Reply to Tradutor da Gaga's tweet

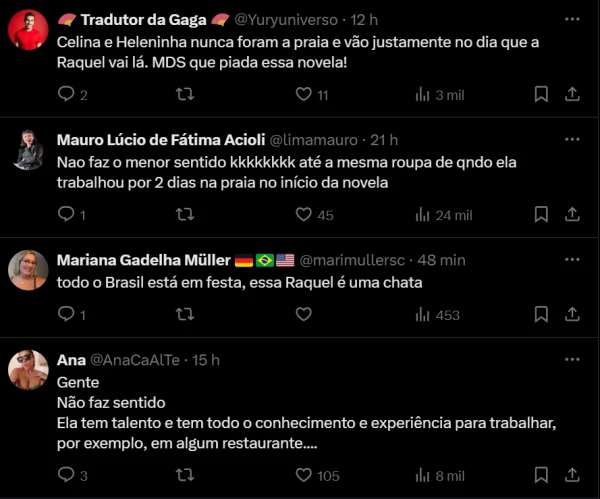(67, 94)
